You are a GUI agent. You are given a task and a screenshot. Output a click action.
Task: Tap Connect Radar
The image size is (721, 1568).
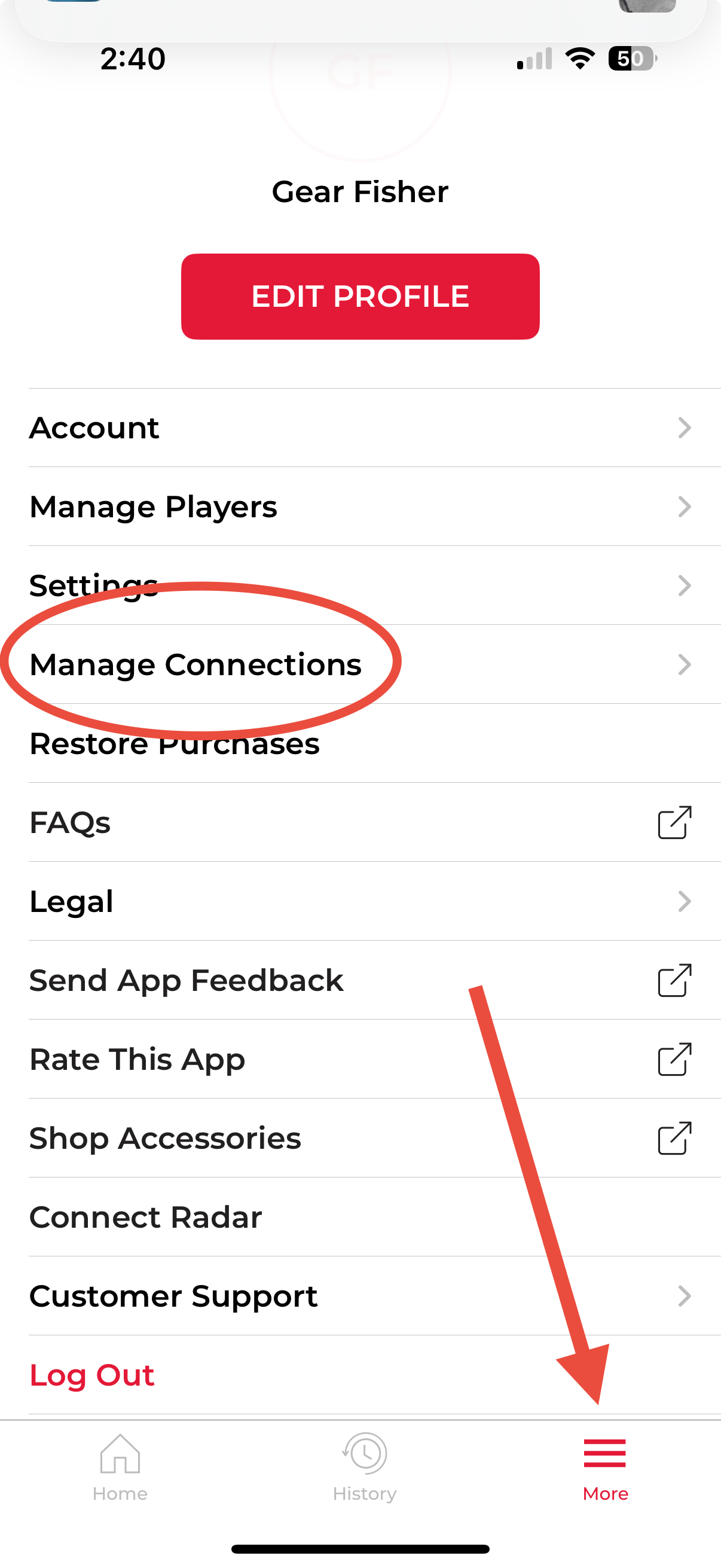375,1217
